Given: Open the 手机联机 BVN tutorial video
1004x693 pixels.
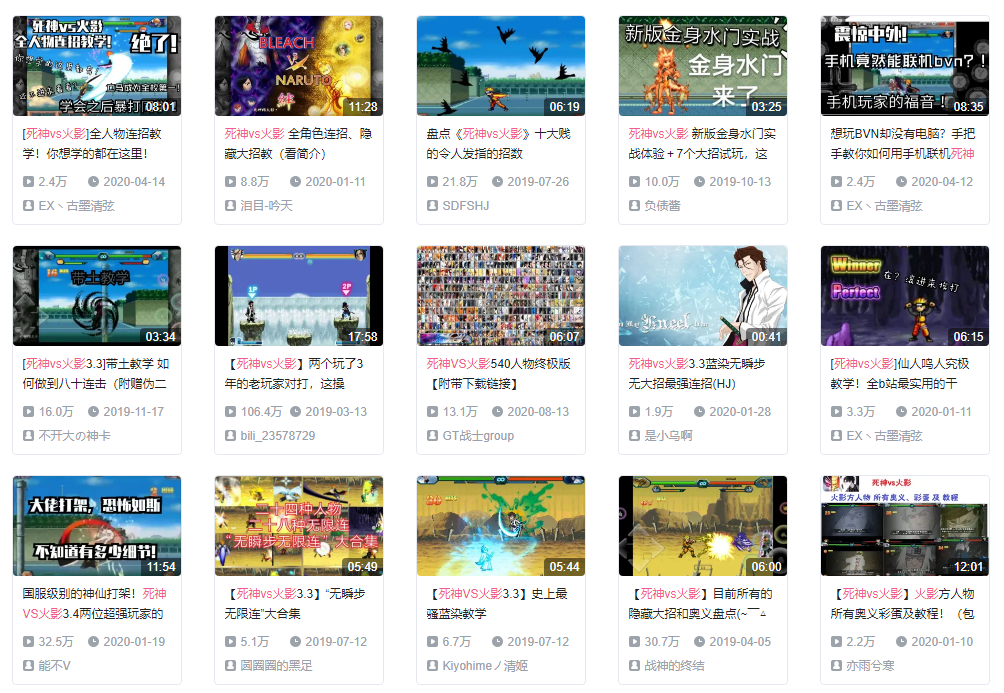Looking at the screenshot, I should click(905, 66).
